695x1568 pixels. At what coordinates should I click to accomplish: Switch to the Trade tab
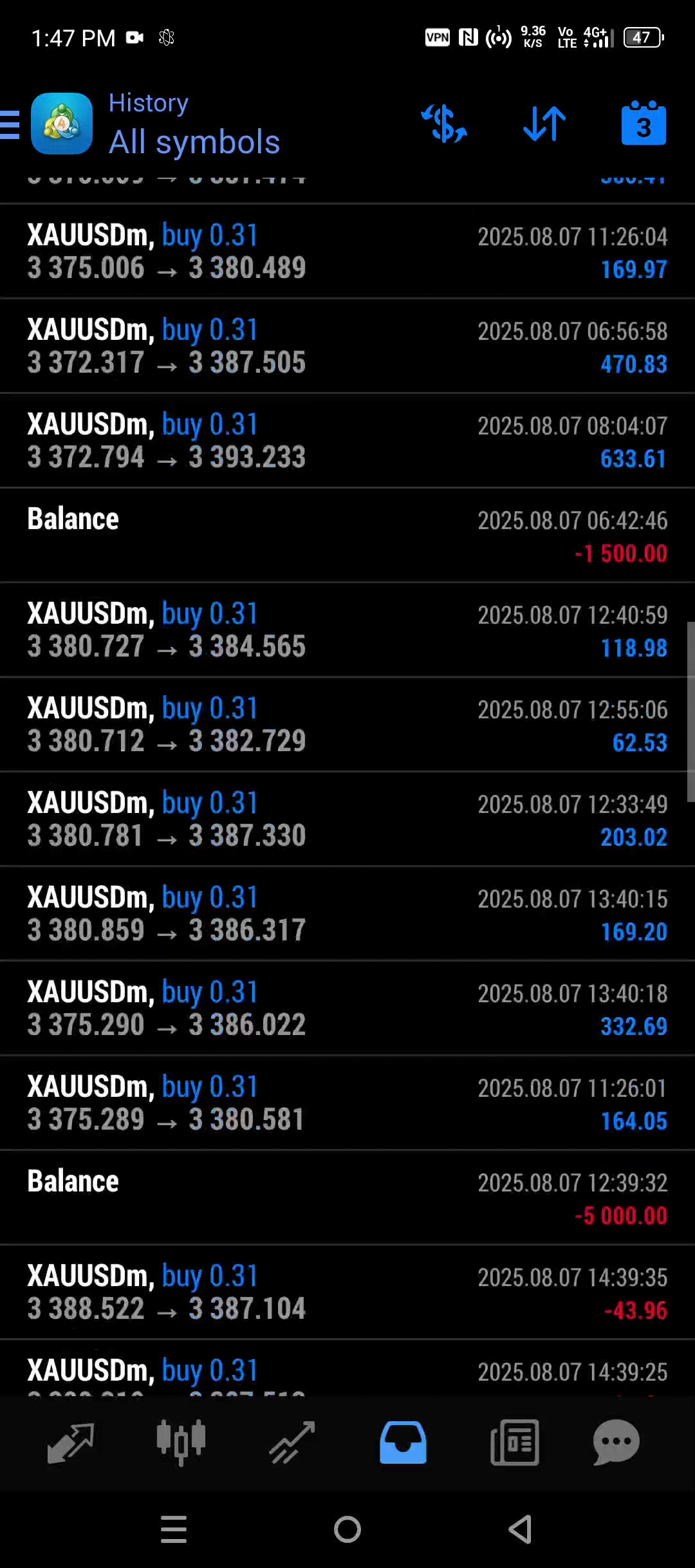pyautogui.click(x=292, y=1442)
